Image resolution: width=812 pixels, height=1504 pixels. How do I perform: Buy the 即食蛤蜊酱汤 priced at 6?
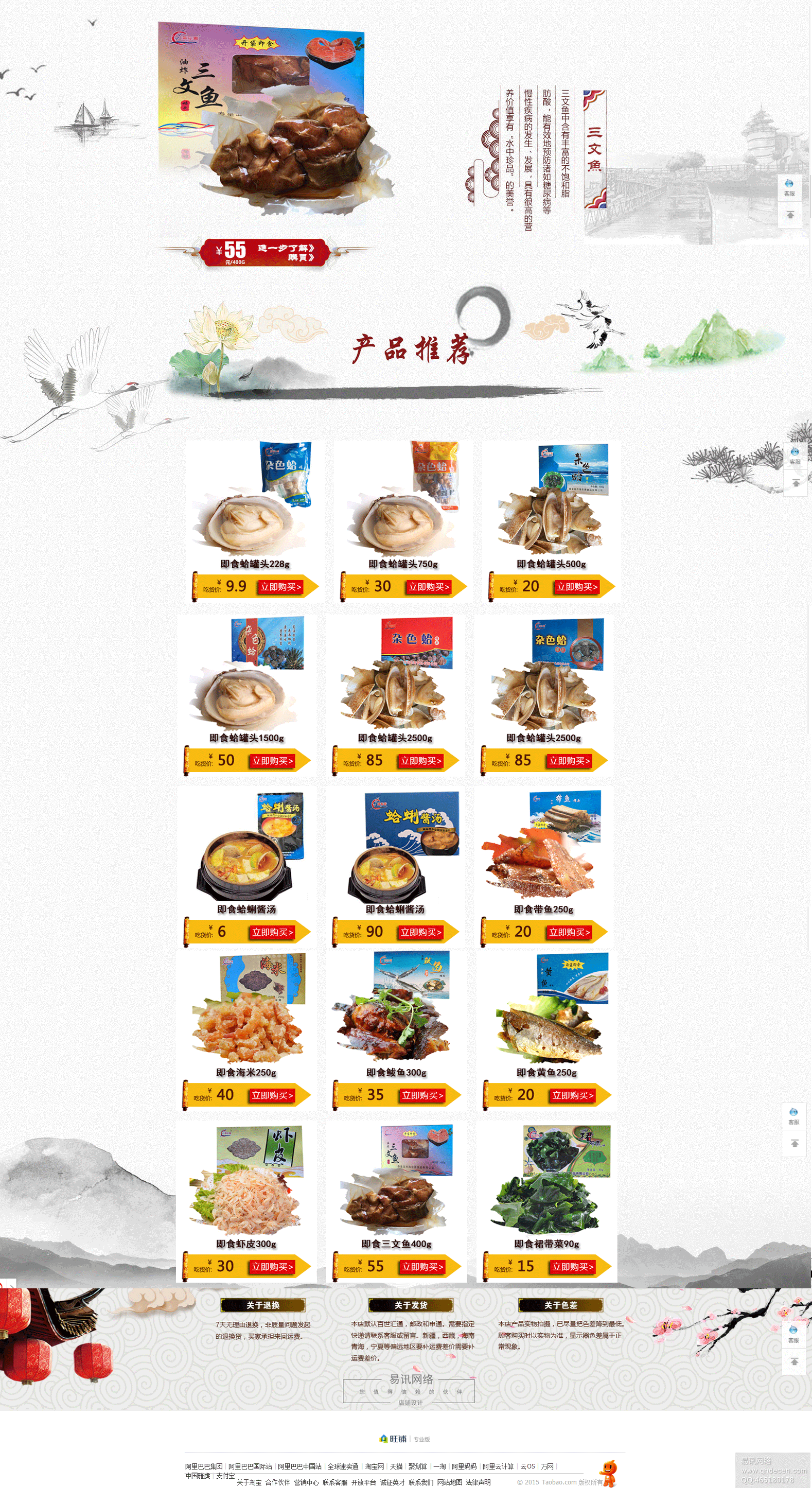(x=273, y=933)
